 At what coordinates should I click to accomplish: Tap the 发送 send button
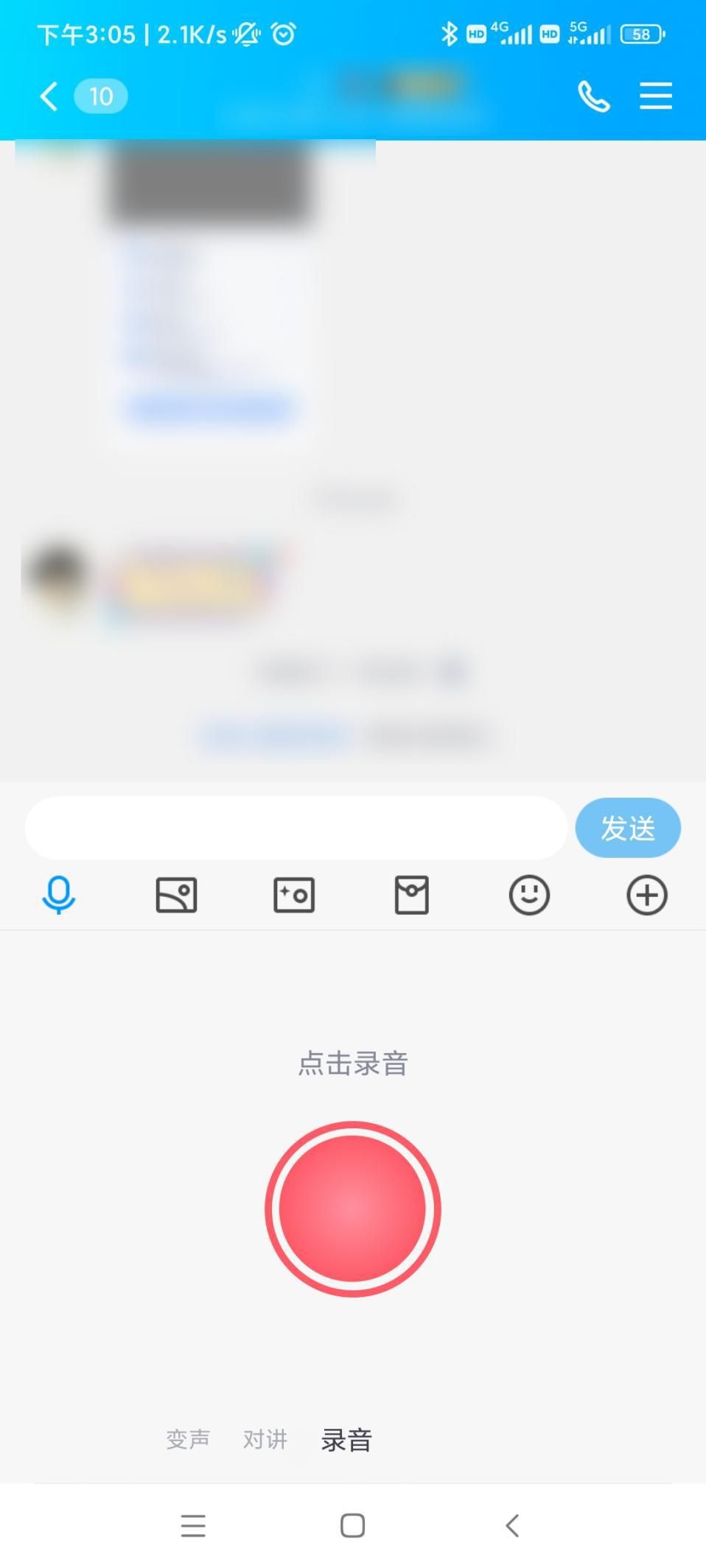628,828
